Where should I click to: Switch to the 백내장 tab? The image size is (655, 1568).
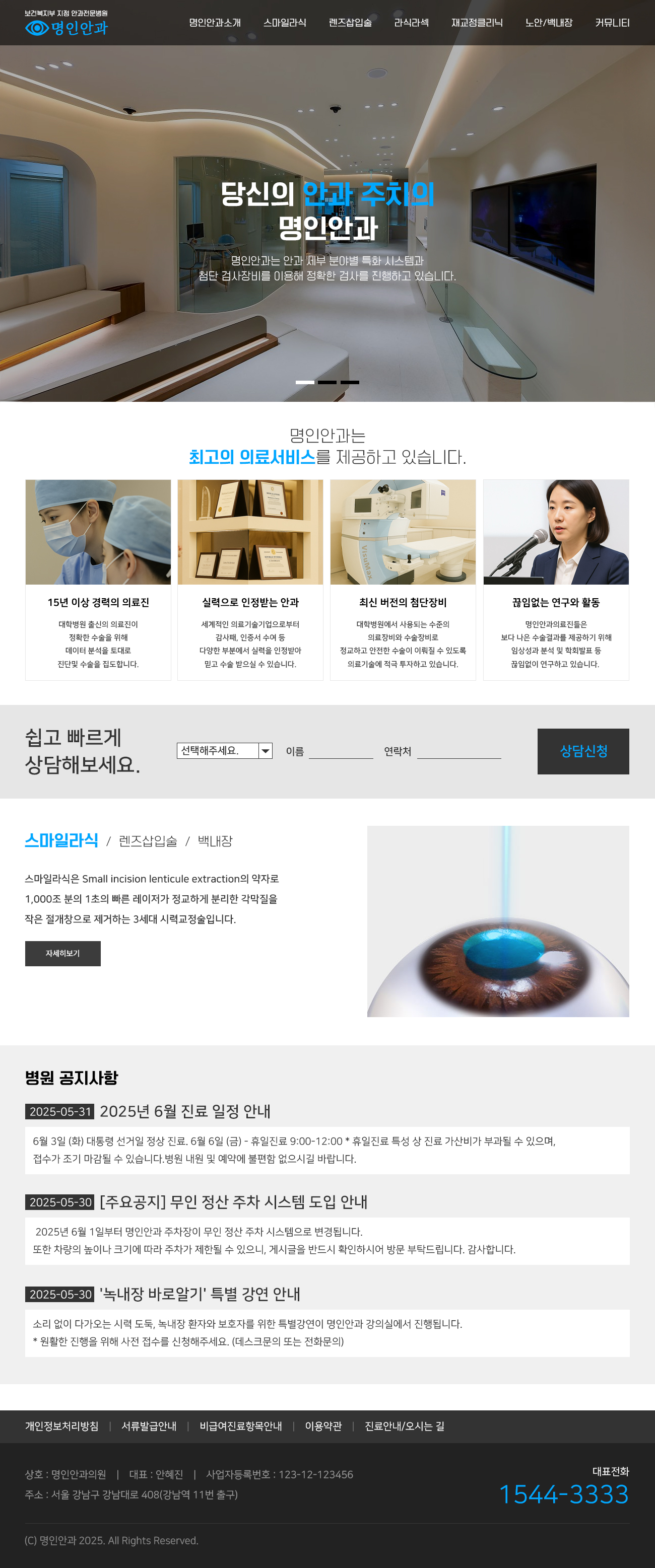tap(215, 841)
